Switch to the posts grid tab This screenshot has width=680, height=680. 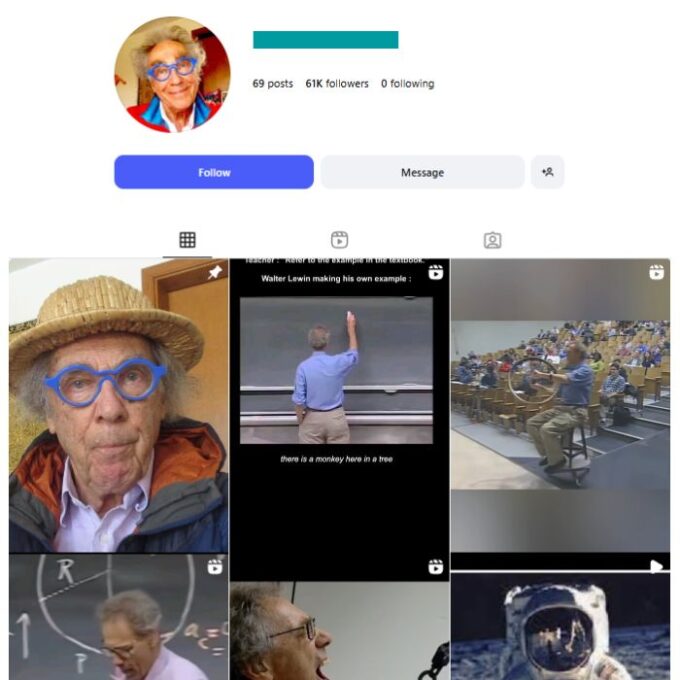(187, 240)
